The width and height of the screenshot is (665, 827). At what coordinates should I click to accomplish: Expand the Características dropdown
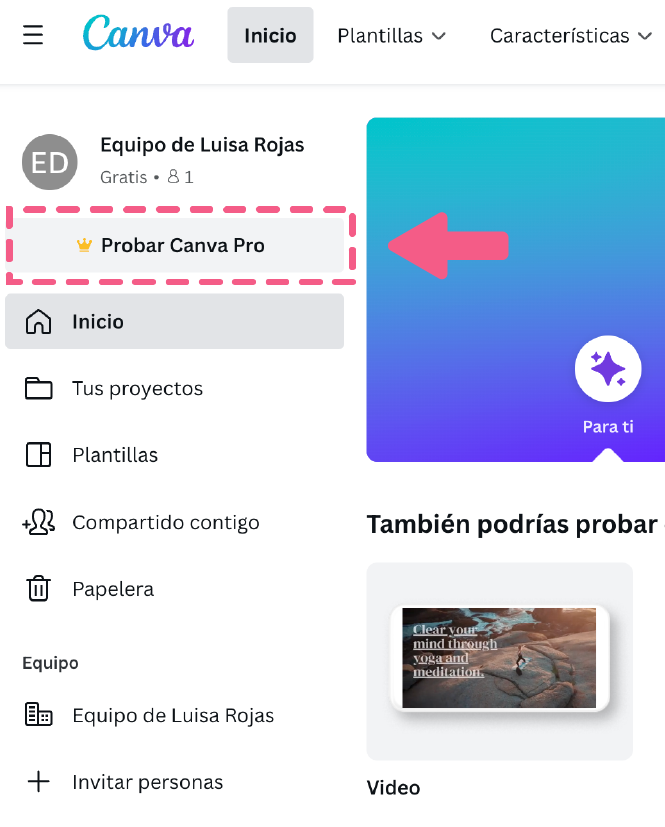572,35
